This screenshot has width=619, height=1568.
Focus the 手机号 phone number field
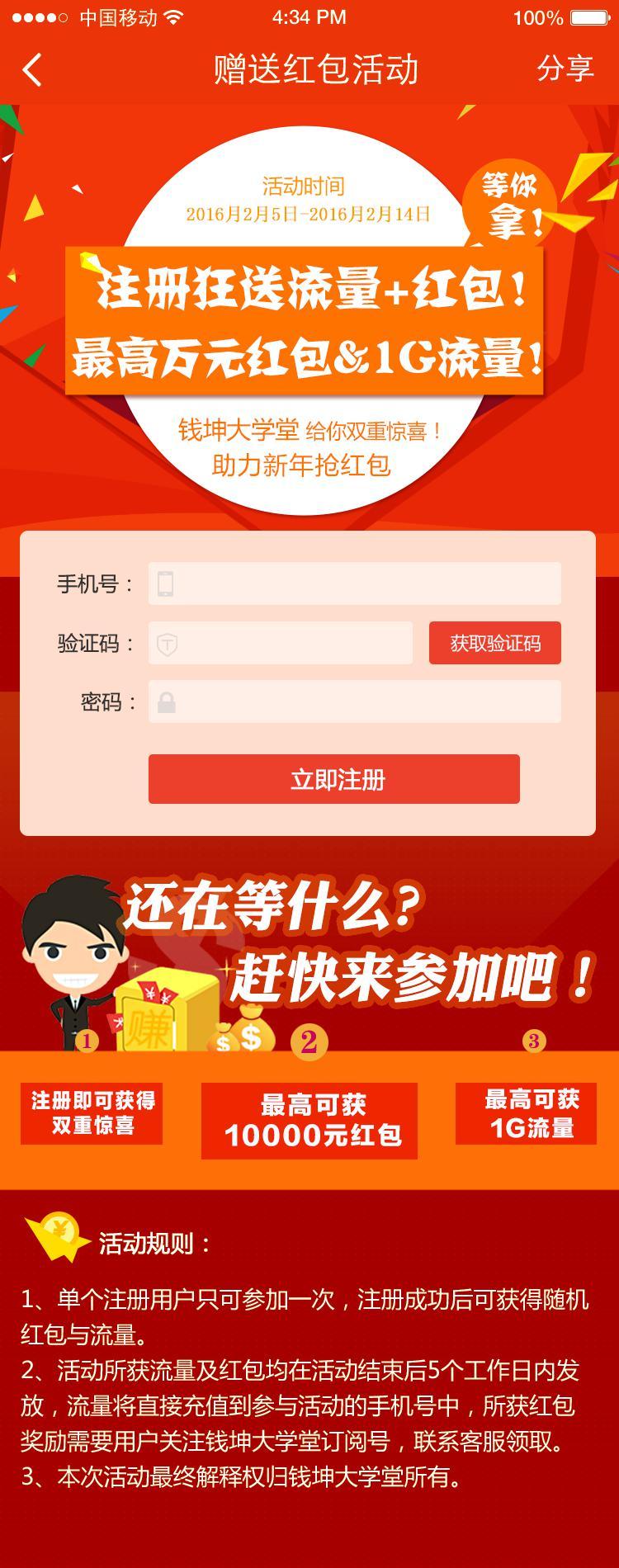[355, 583]
